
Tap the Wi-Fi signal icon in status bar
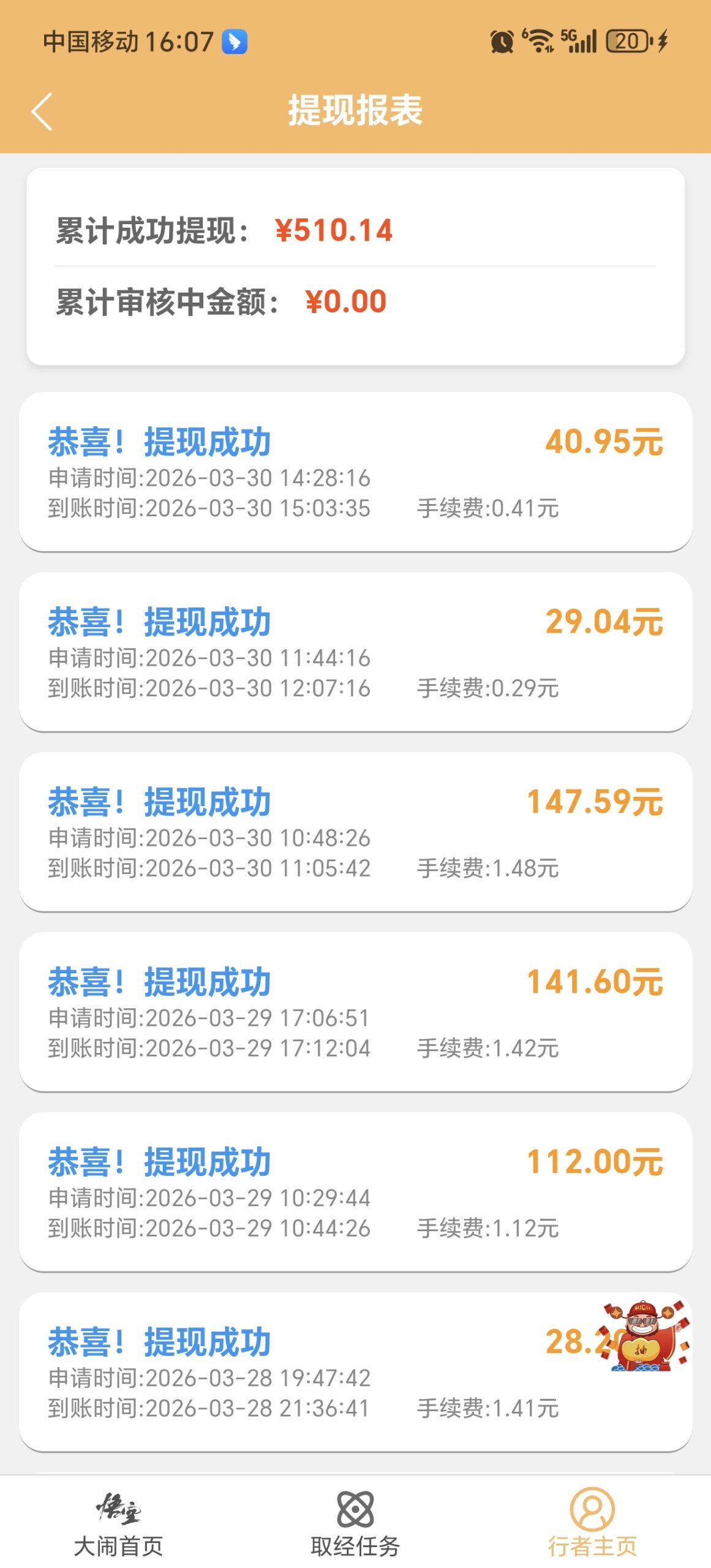pyautogui.click(x=539, y=40)
